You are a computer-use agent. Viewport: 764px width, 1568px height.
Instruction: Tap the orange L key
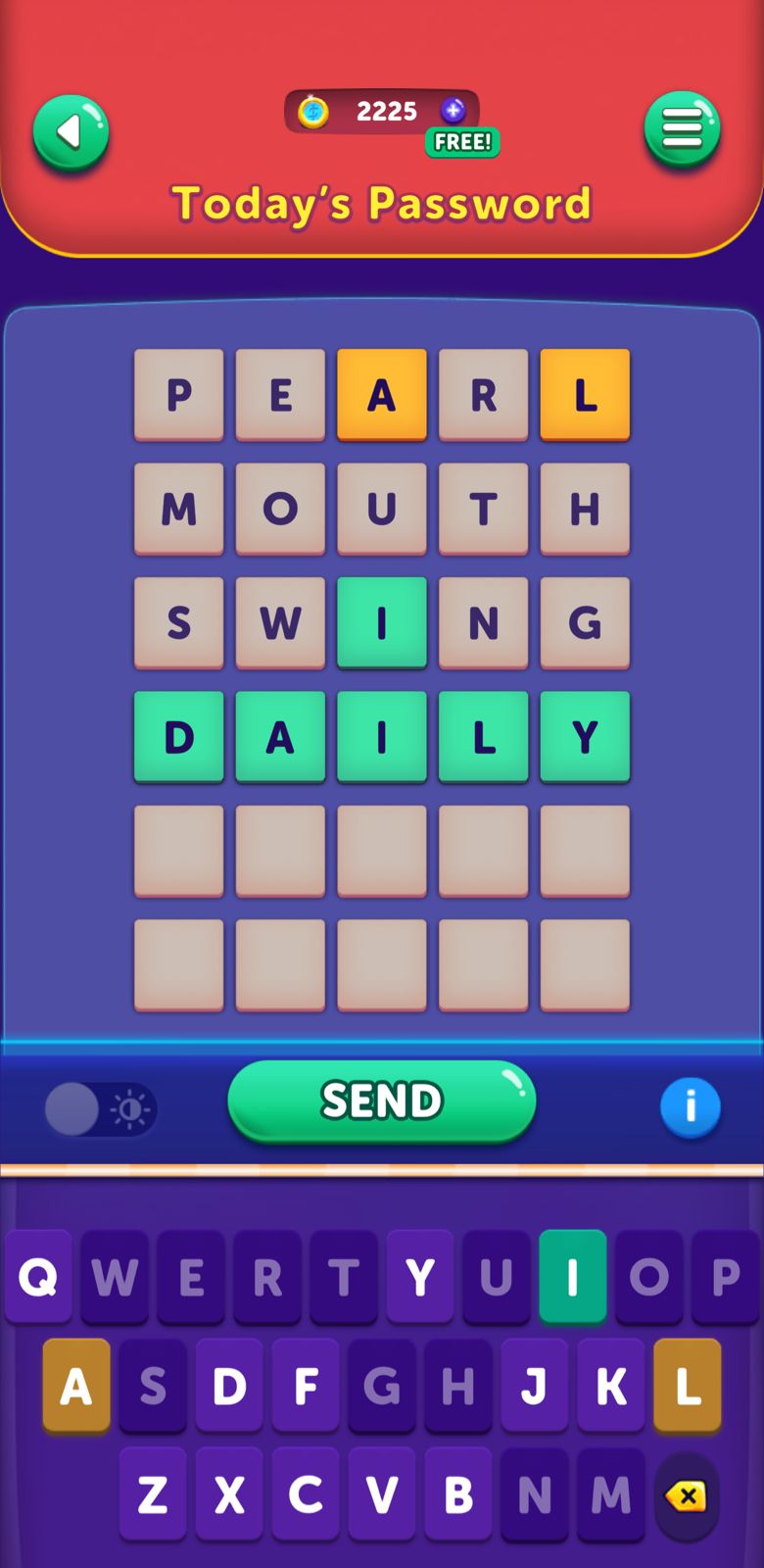[688, 1386]
